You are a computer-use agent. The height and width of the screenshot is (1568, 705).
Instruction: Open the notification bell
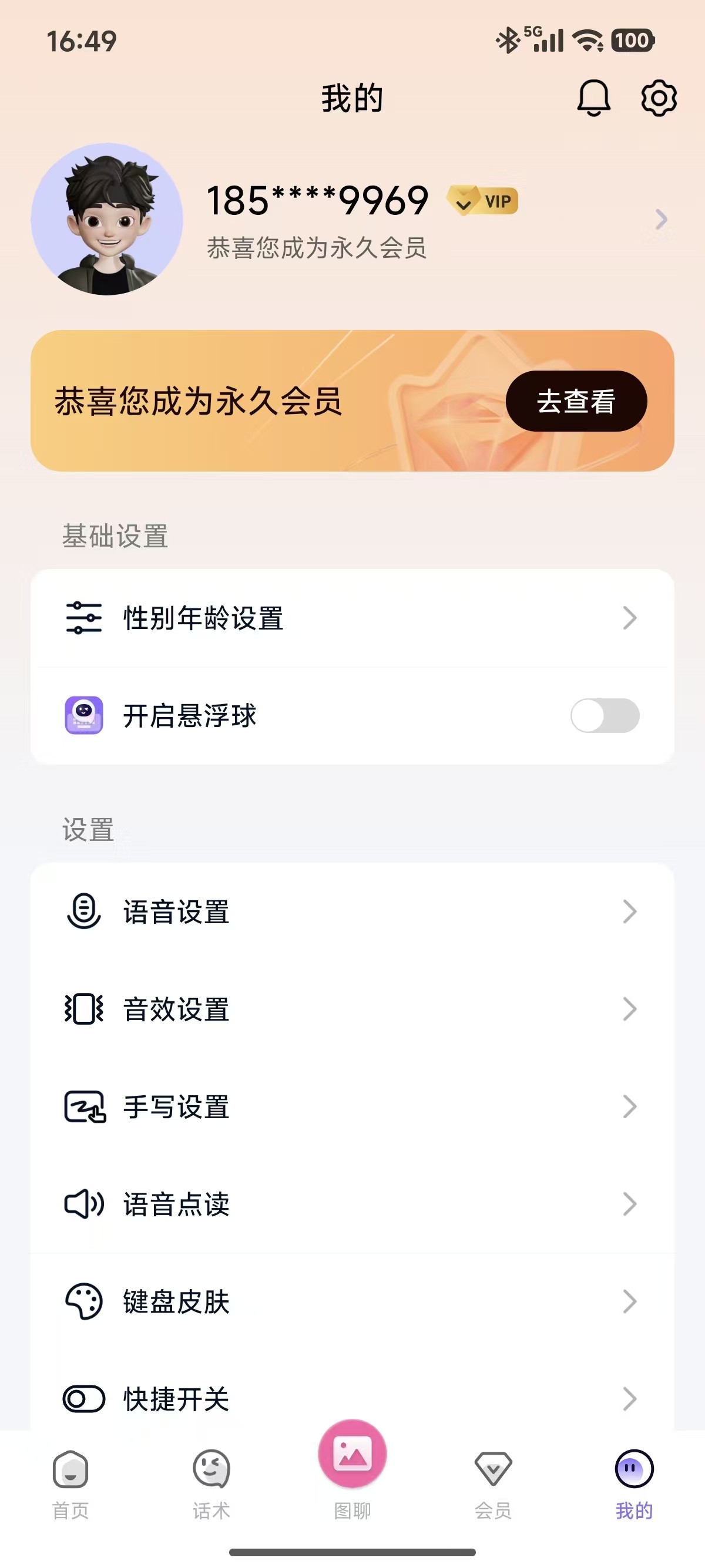click(593, 99)
